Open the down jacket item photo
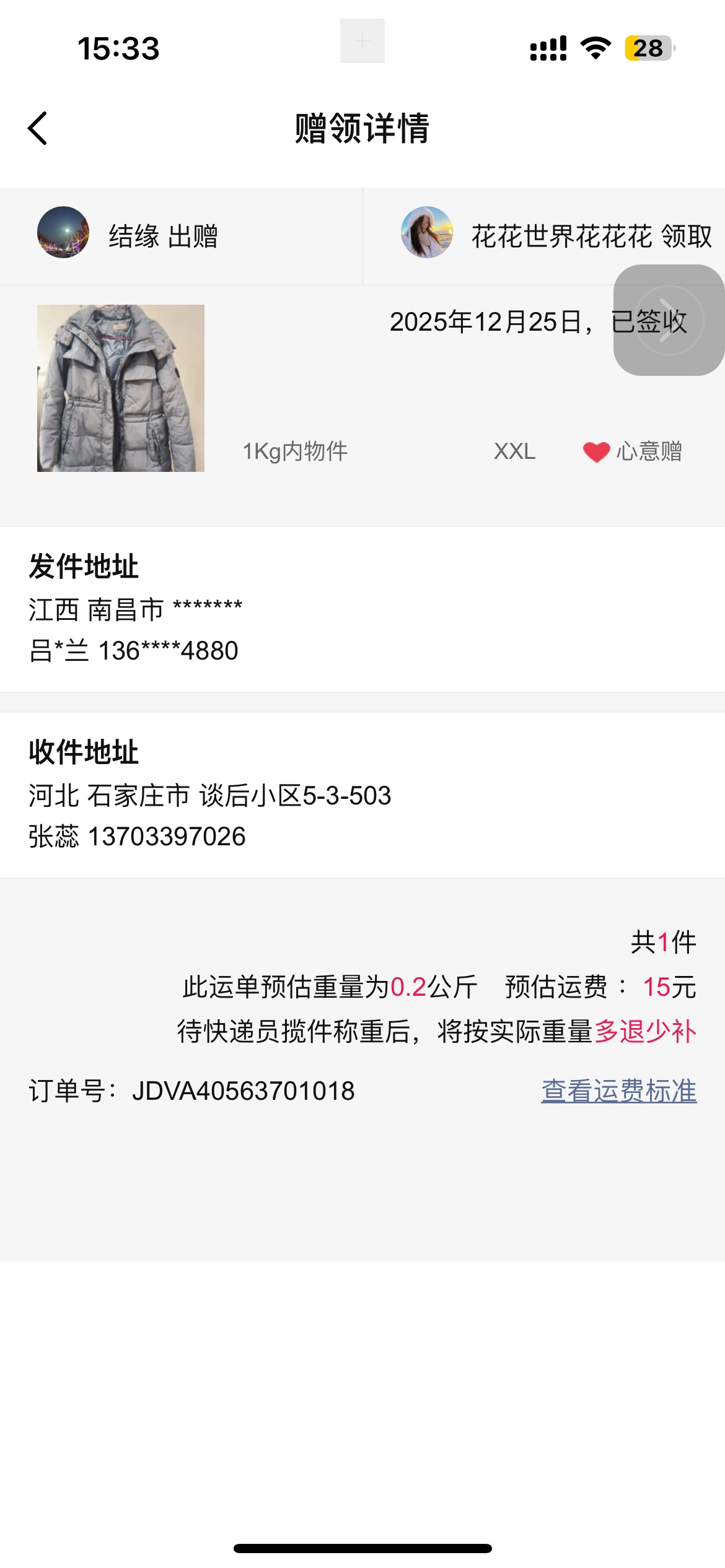The image size is (725, 1568). coord(121,388)
